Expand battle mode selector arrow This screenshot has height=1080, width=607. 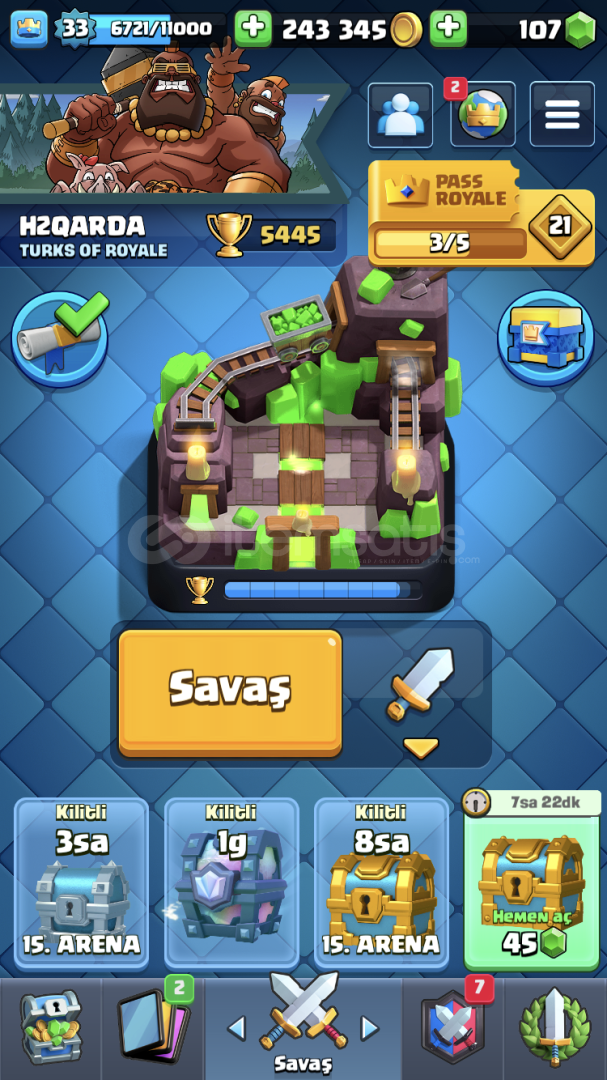tap(421, 748)
